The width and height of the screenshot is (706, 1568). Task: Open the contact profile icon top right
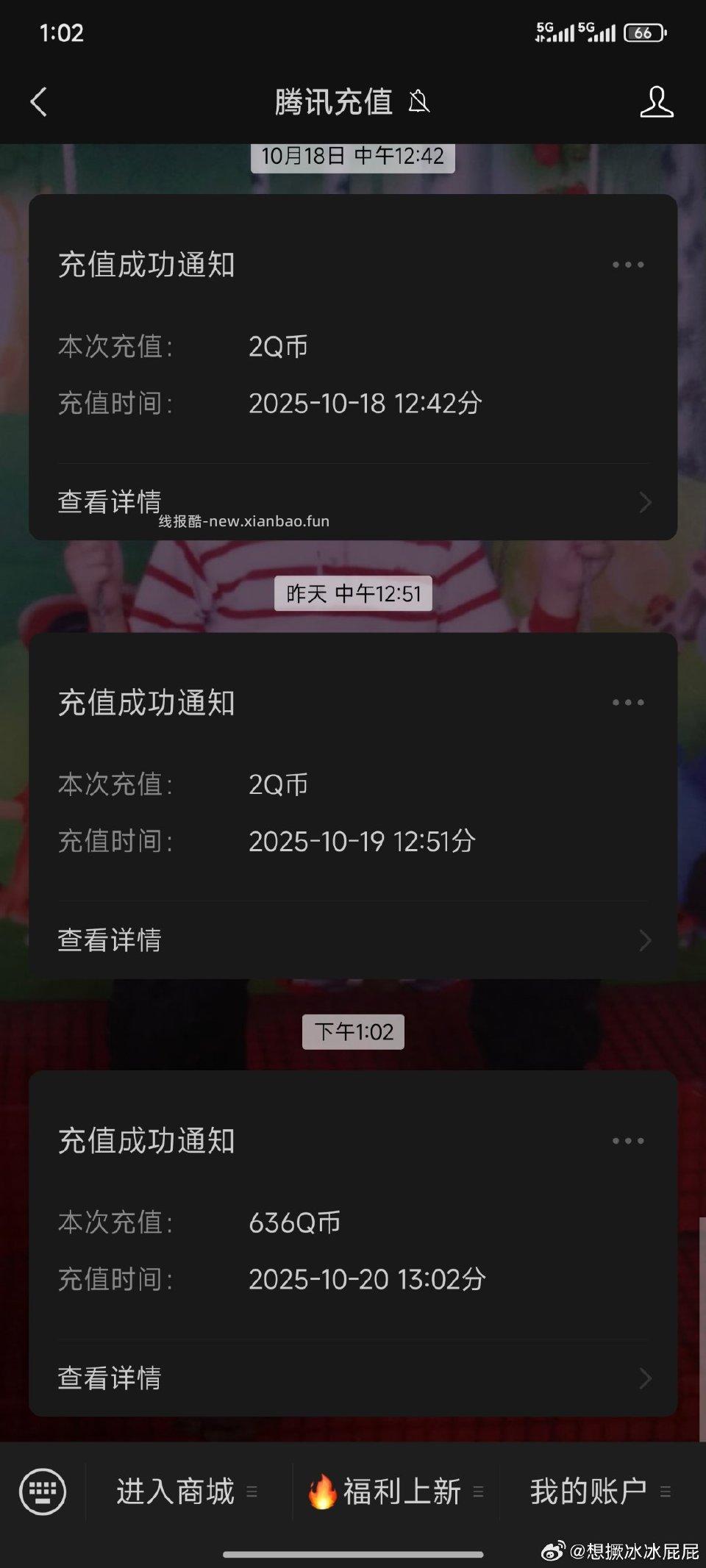click(x=657, y=102)
